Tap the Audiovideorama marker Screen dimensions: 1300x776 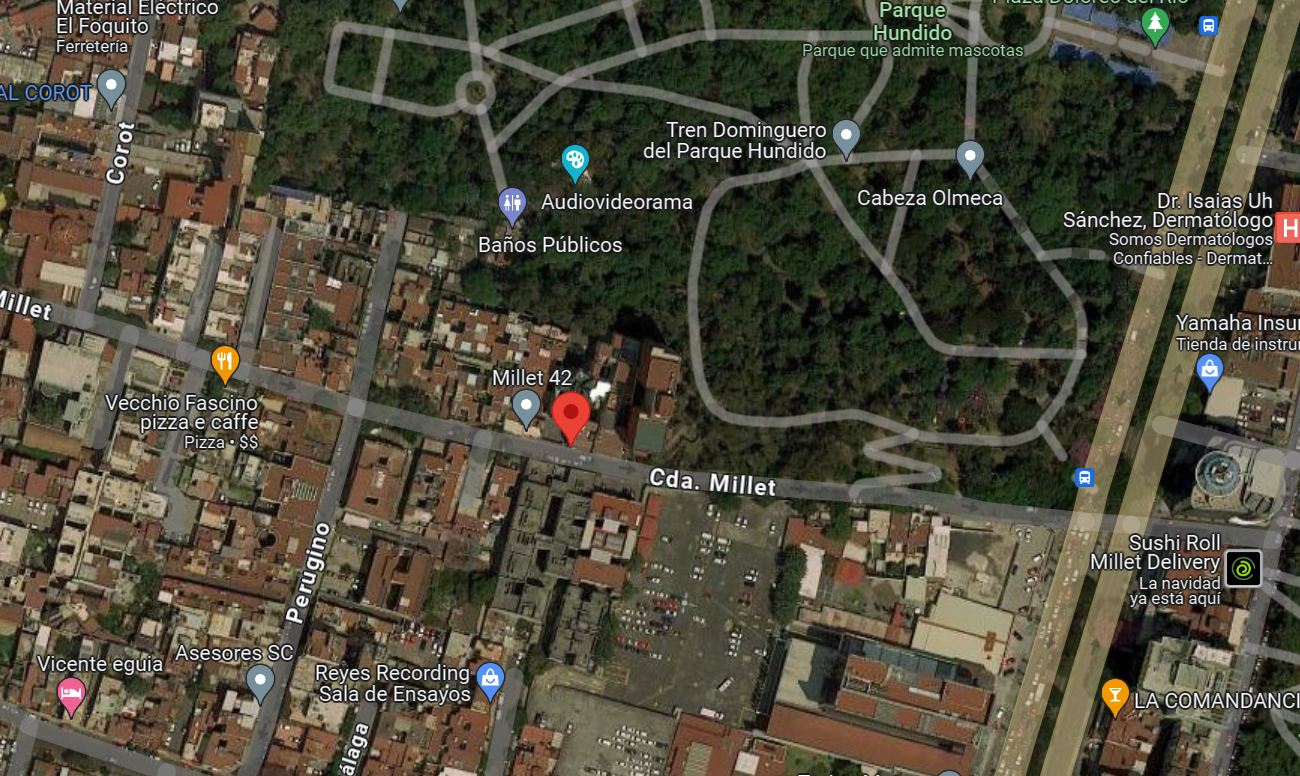tap(574, 161)
